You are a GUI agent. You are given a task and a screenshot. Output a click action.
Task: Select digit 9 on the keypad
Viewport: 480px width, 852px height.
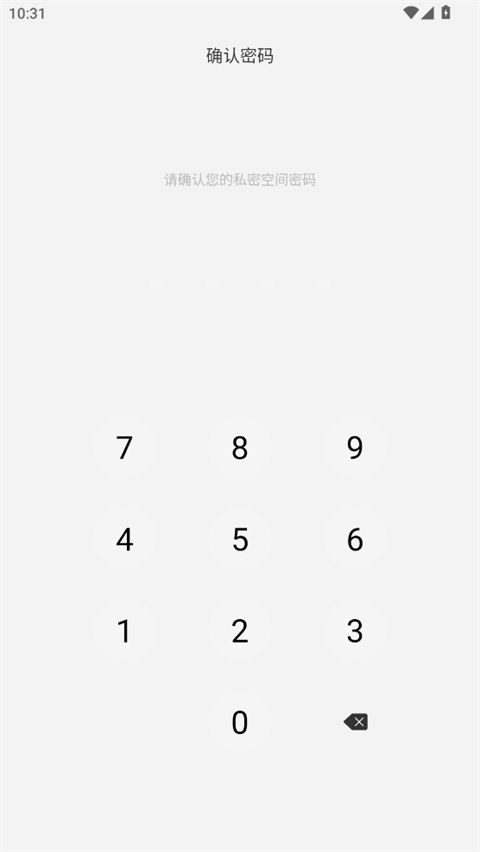tap(355, 447)
